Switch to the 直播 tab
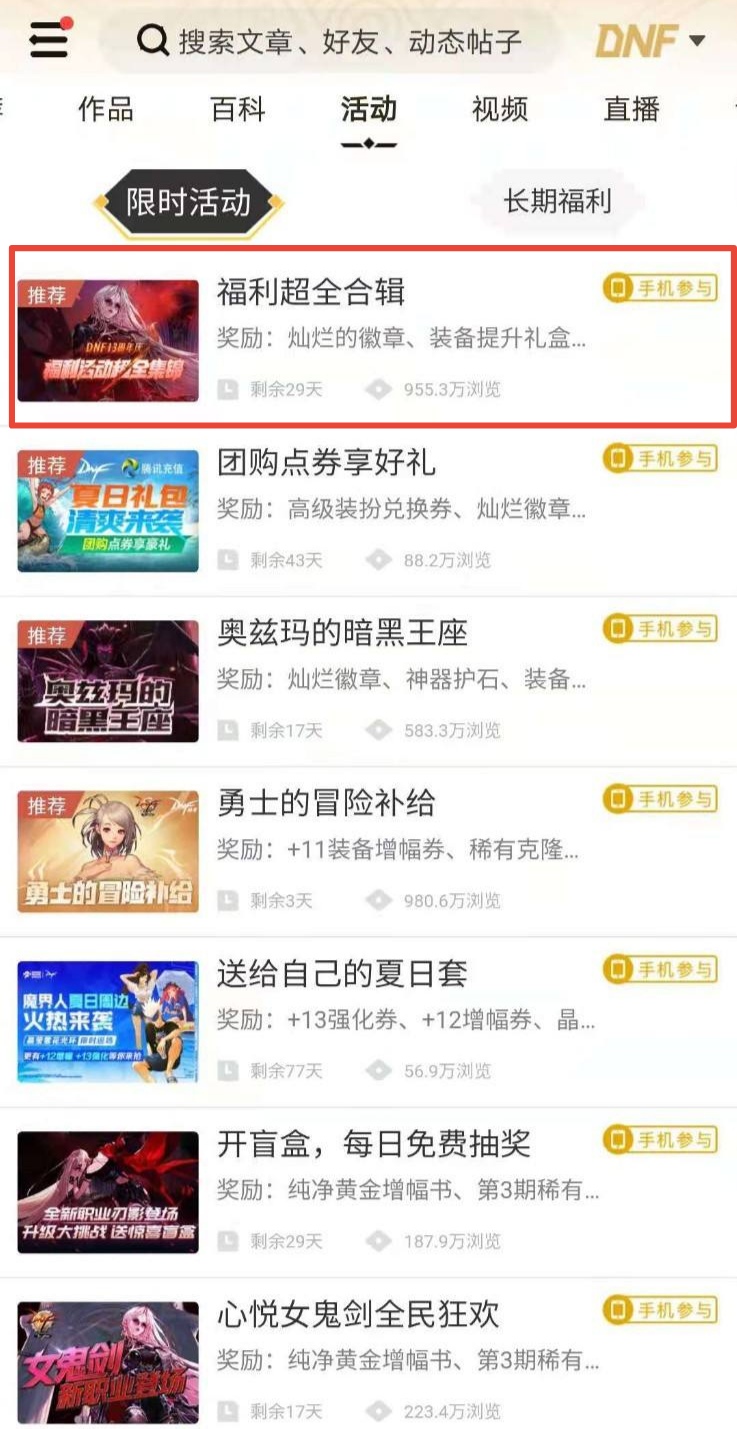This screenshot has height=1429, width=737. coord(631,109)
